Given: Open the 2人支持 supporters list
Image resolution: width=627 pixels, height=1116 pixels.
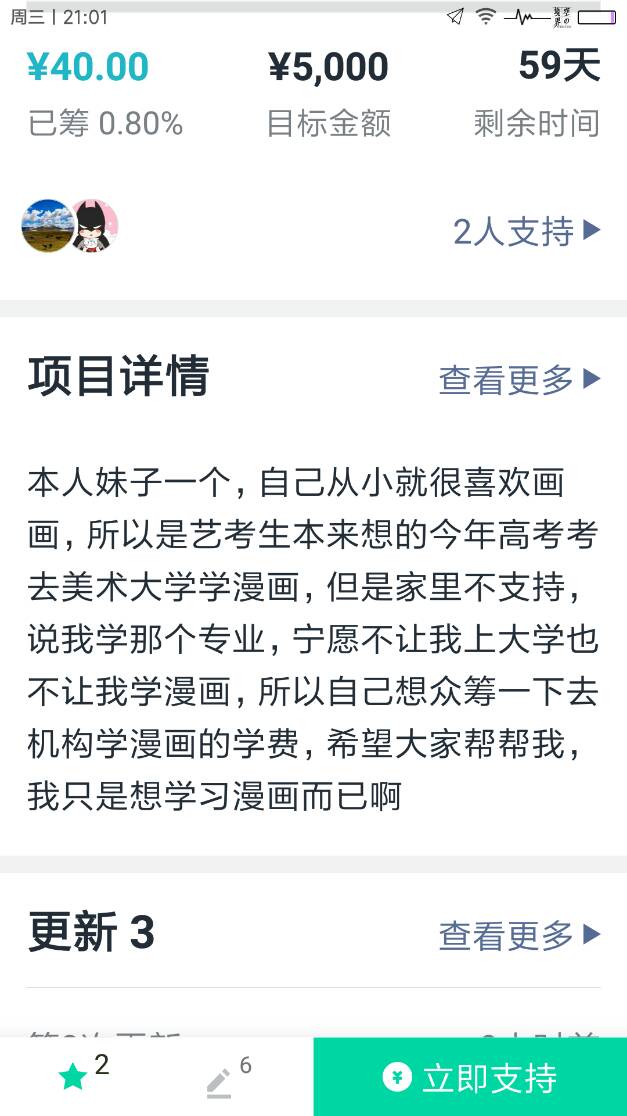Looking at the screenshot, I should coord(526,232).
